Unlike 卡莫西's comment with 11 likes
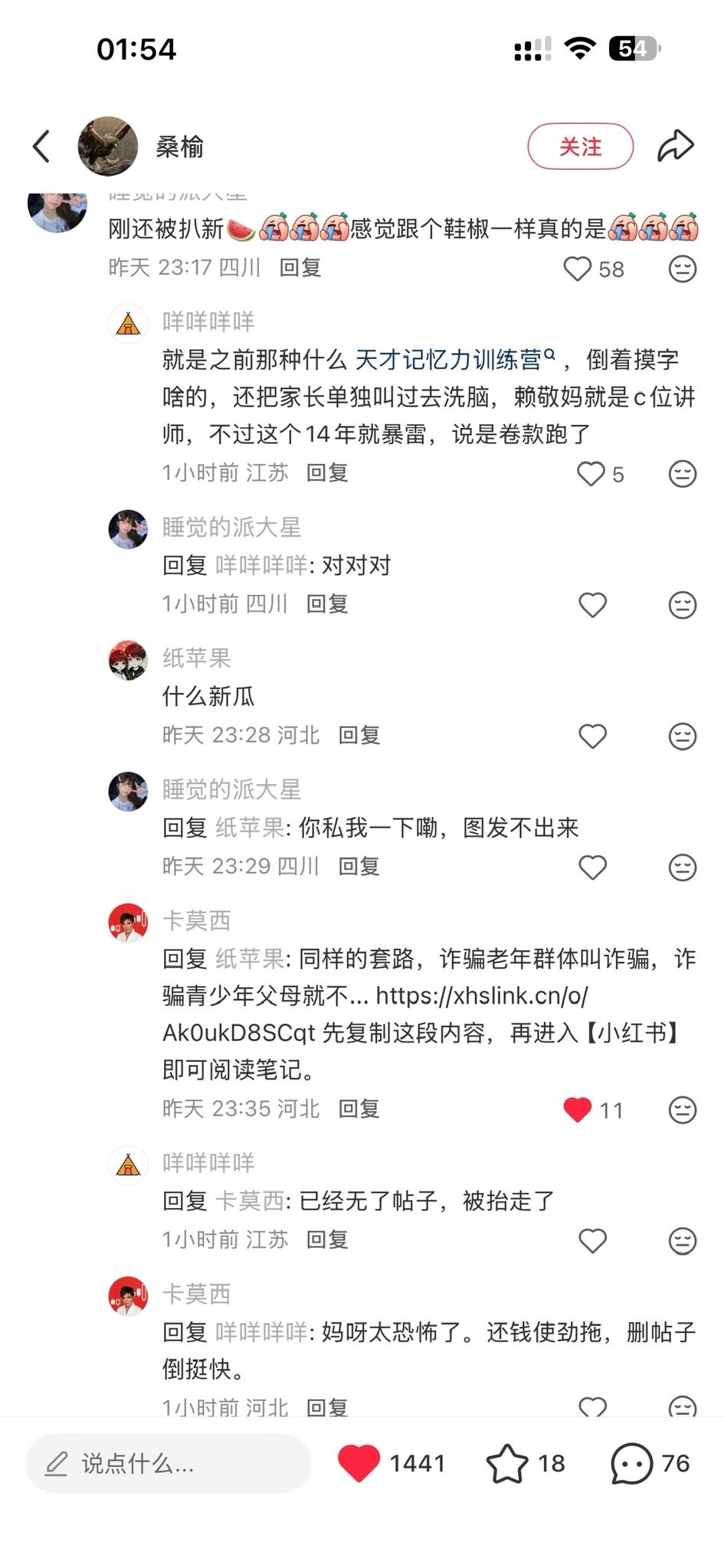The image size is (724, 1568). (578, 1109)
